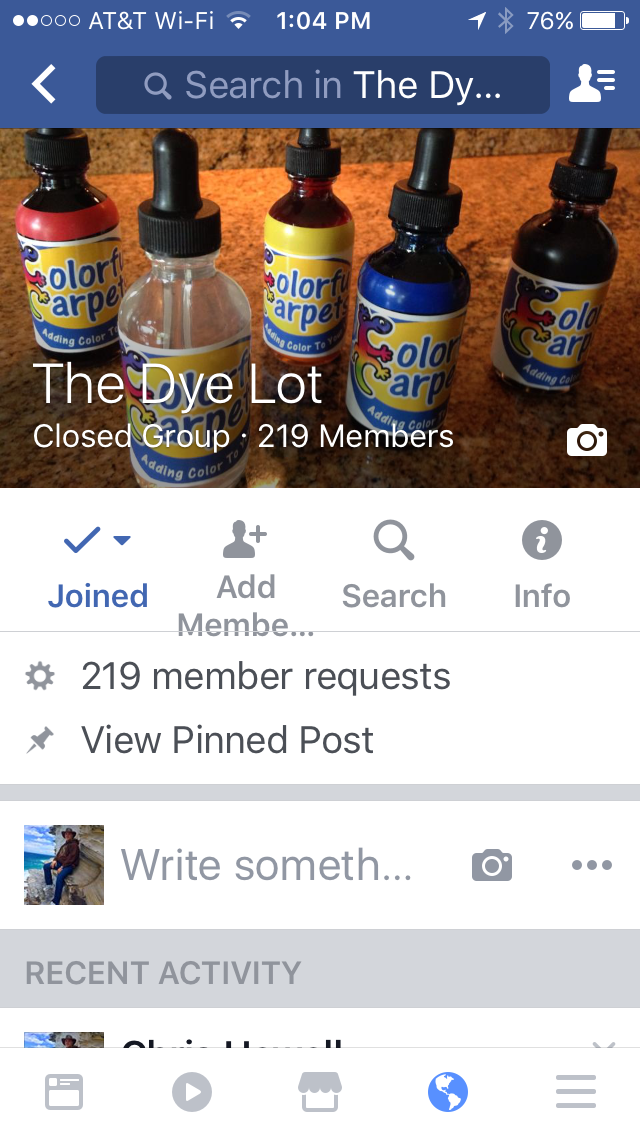Switch to the Videos tab
Screen dimensions: 640x1136
[x=192, y=1092]
